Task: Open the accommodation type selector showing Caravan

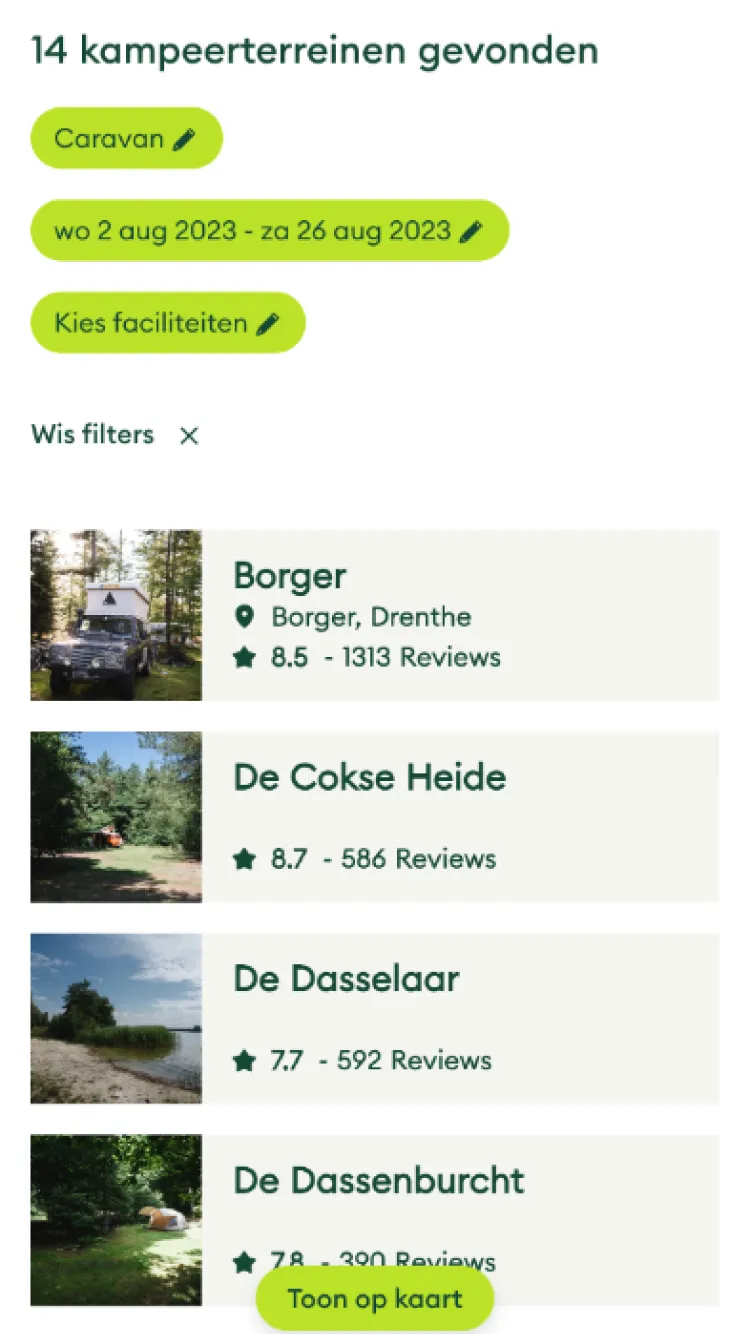Action: tap(110, 138)
